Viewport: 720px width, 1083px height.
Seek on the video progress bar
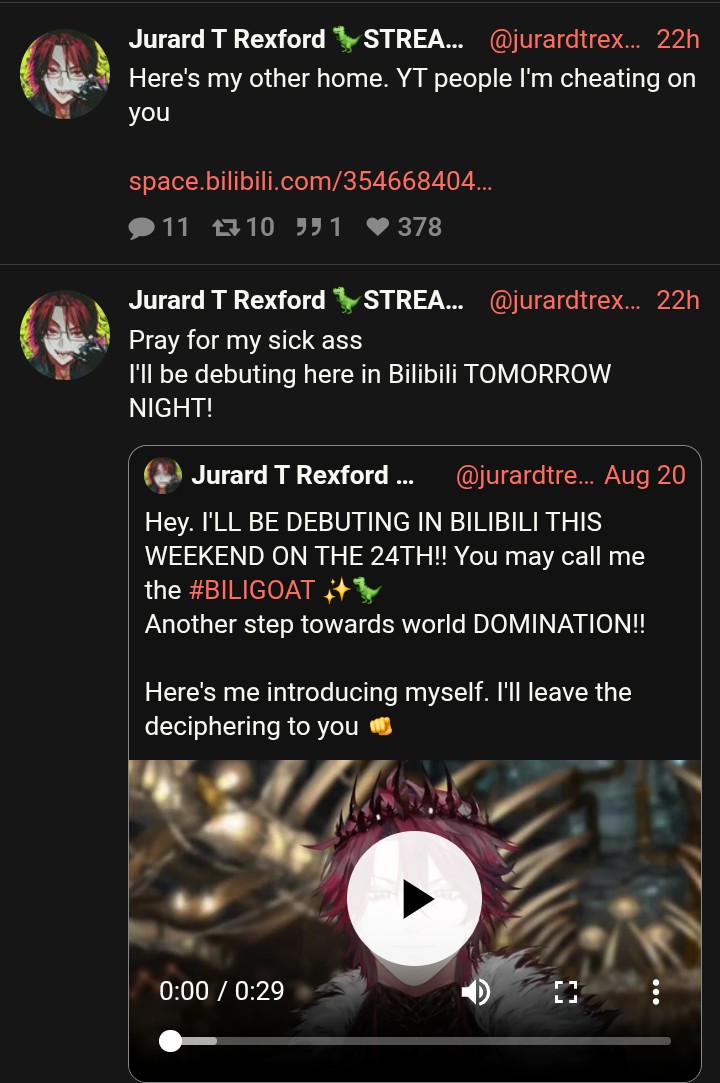pyautogui.click(x=420, y=1041)
